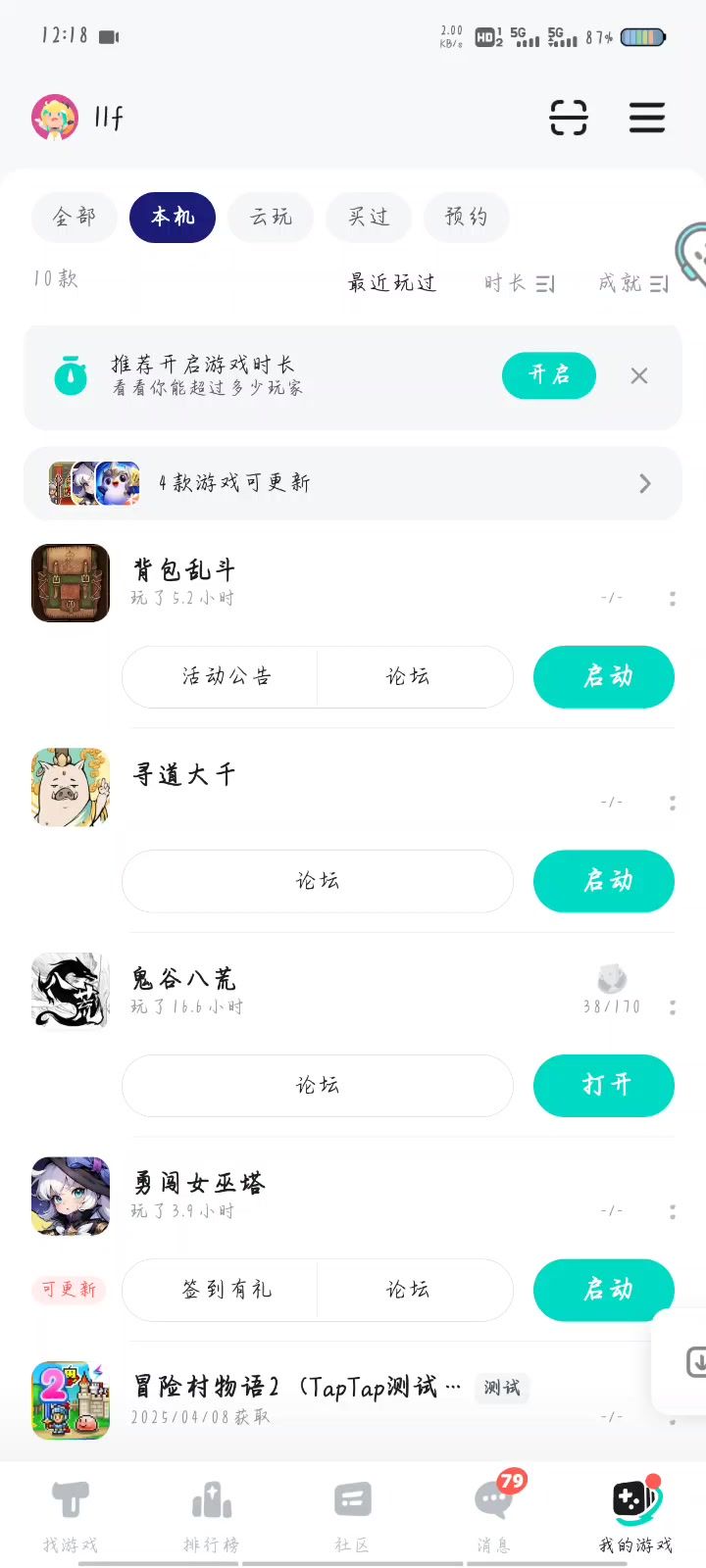This screenshot has width=706, height=1568.
Task: Select the 云玩 filter chip
Action: click(271, 217)
